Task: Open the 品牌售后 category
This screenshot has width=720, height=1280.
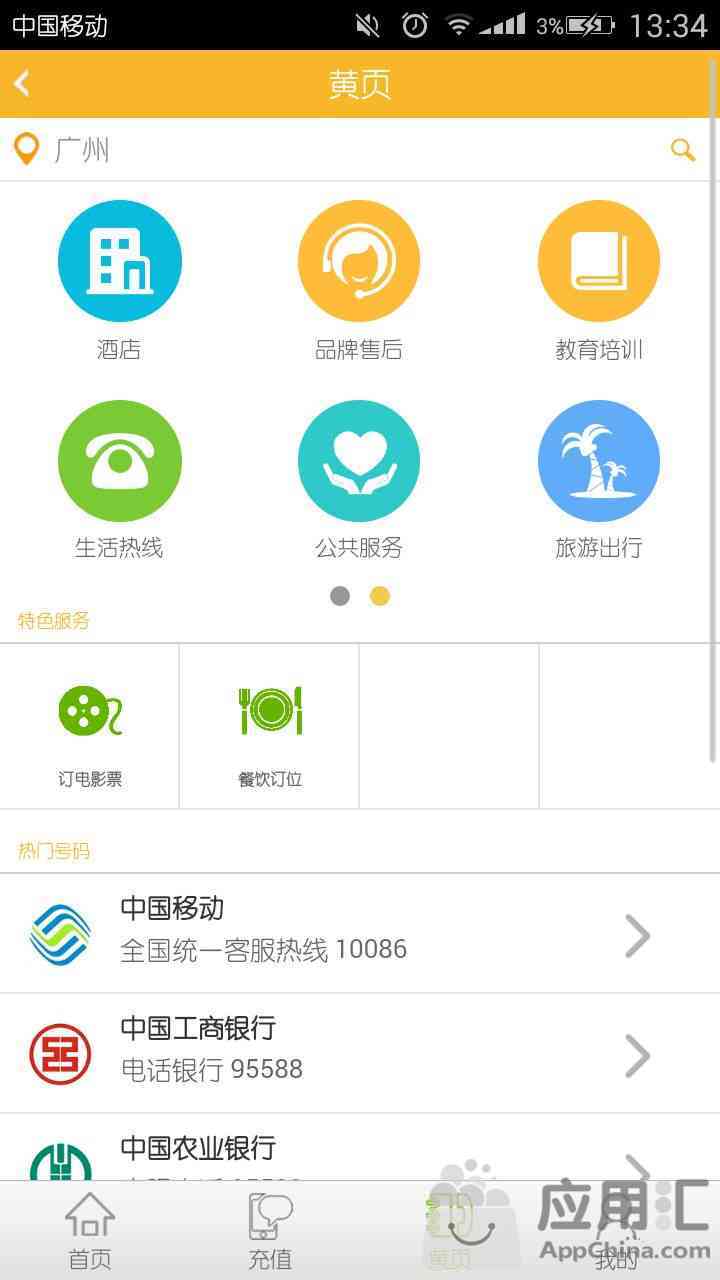Action: pos(359,280)
